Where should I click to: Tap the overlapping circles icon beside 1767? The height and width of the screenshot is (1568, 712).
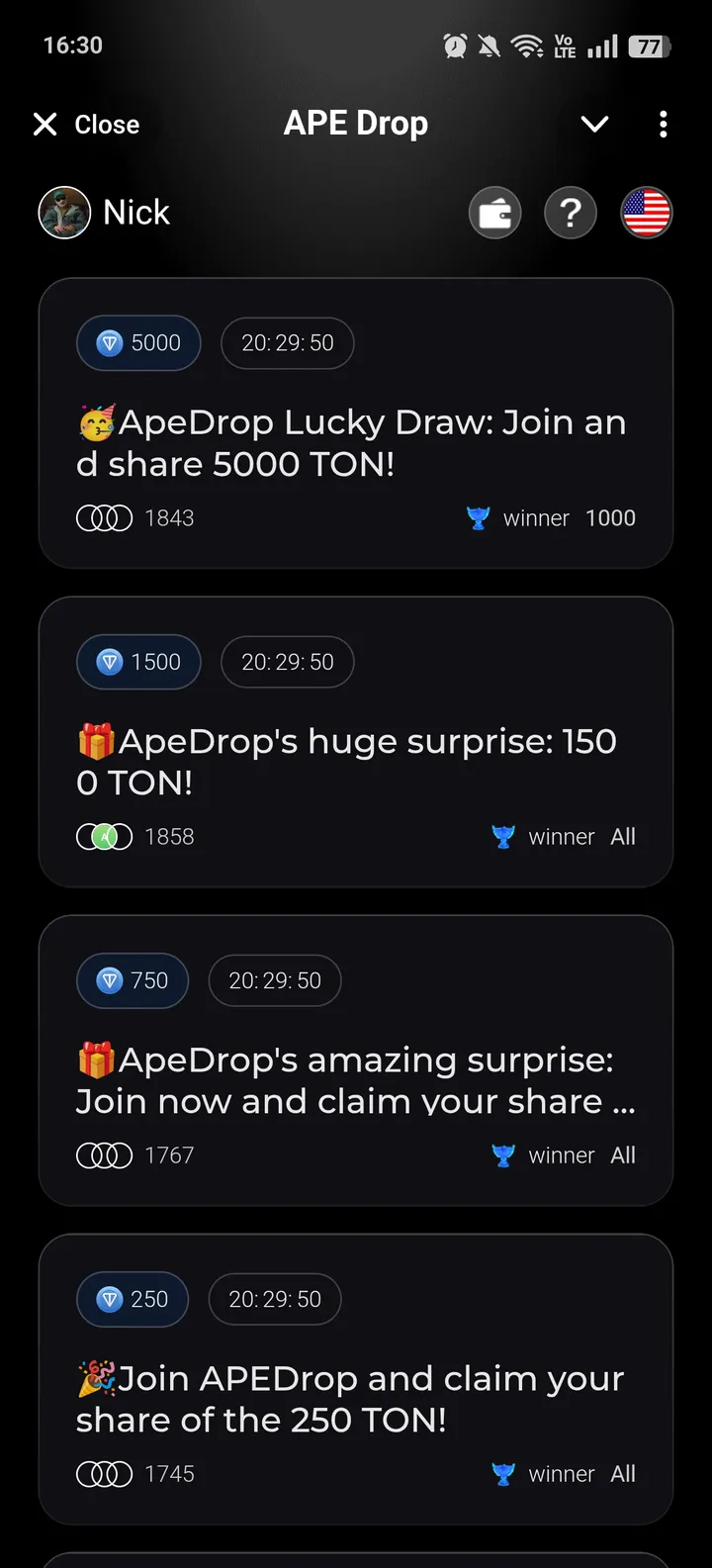[104, 1154]
